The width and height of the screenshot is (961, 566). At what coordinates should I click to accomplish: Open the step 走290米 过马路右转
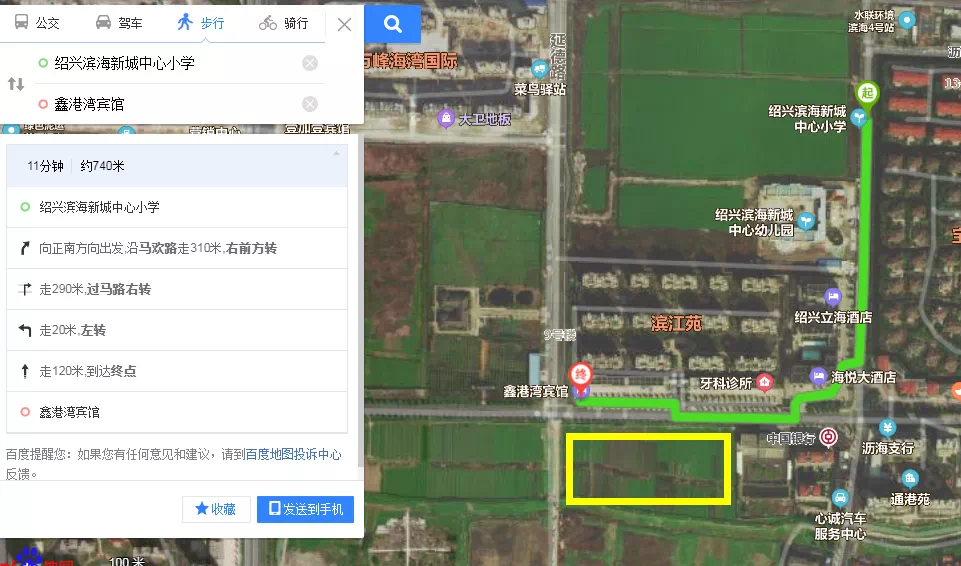pyautogui.click(x=176, y=289)
